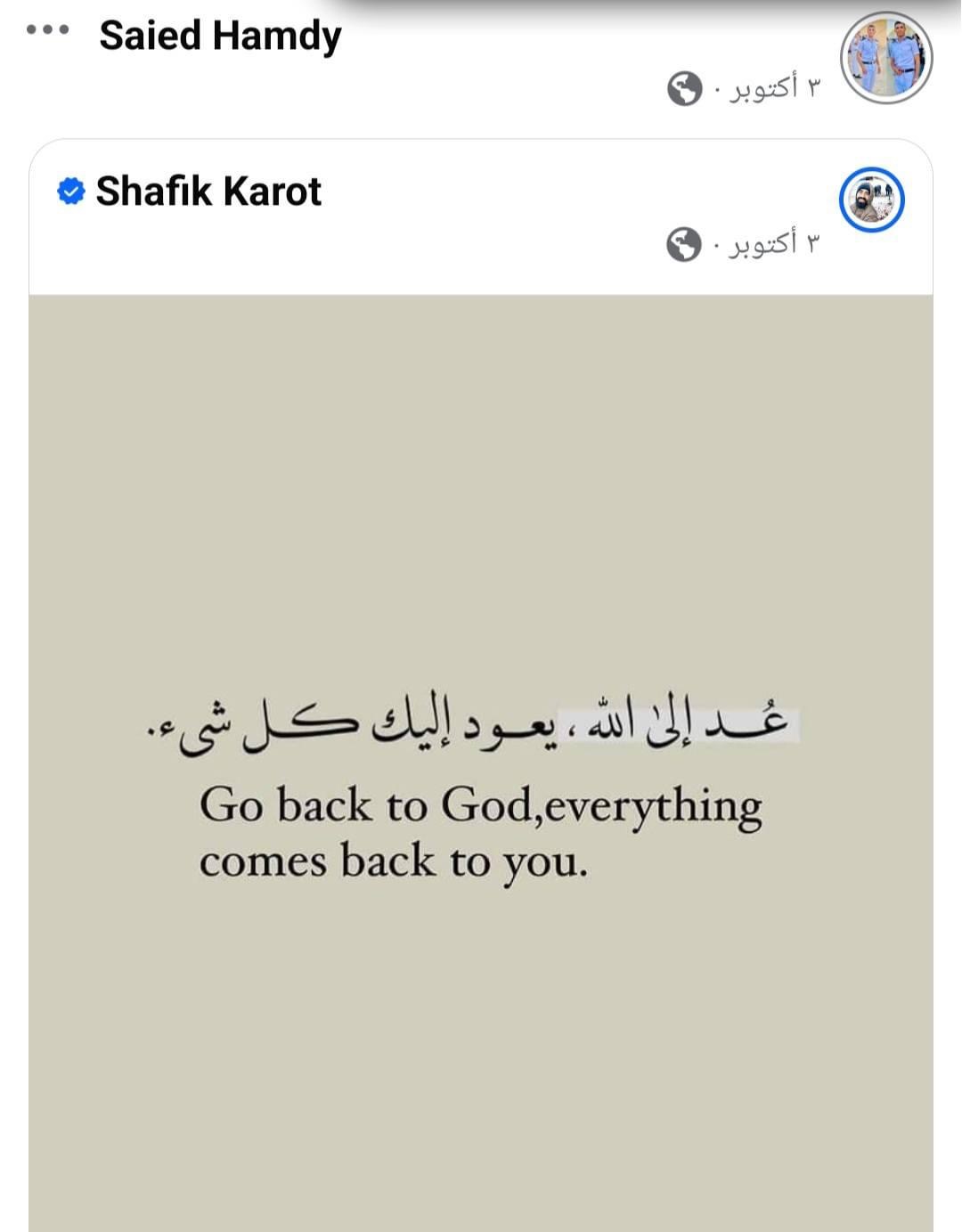Open the post's three-dot options menu
The width and height of the screenshot is (962, 1232).
[x=47, y=29]
